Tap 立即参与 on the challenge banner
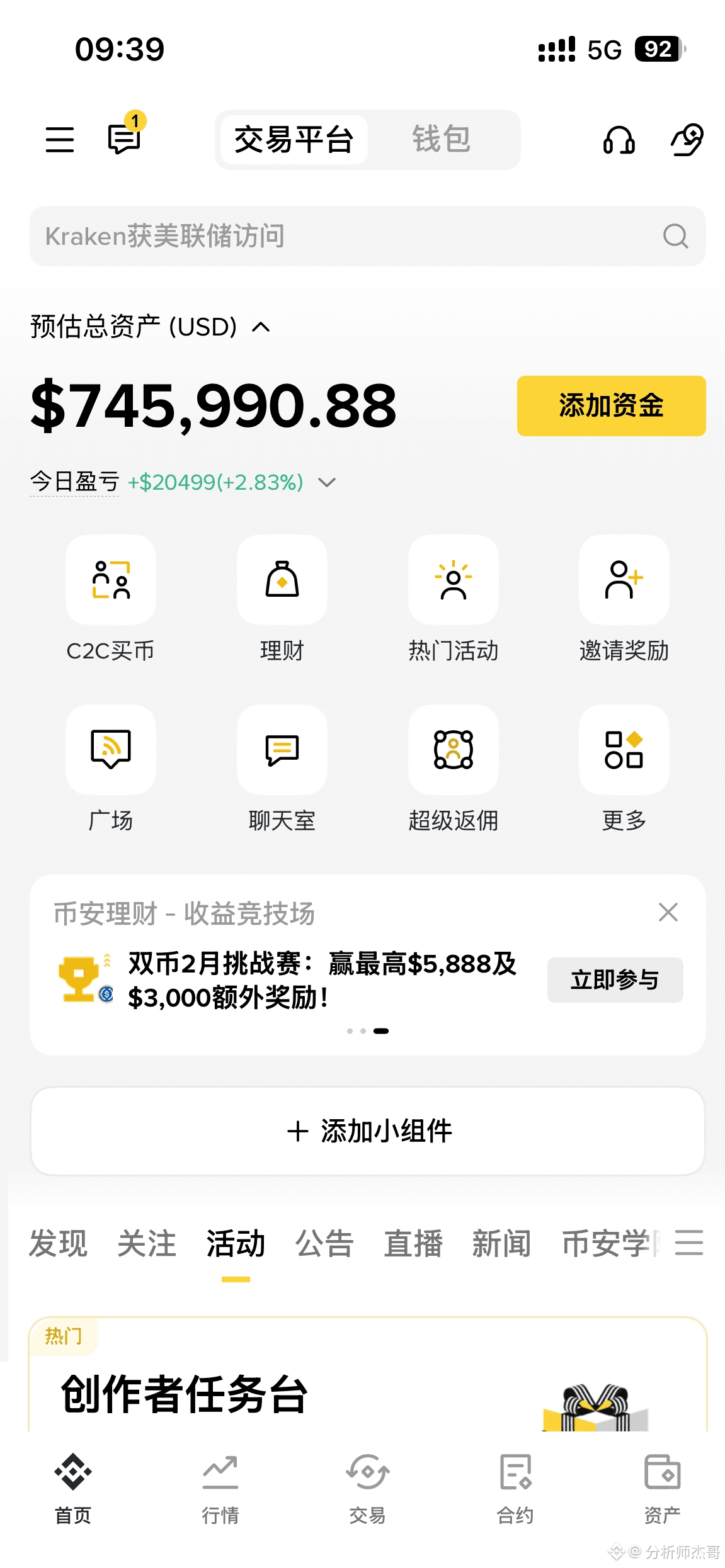Image resolution: width=725 pixels, height=1568 pixels. (x=615, y=980)
